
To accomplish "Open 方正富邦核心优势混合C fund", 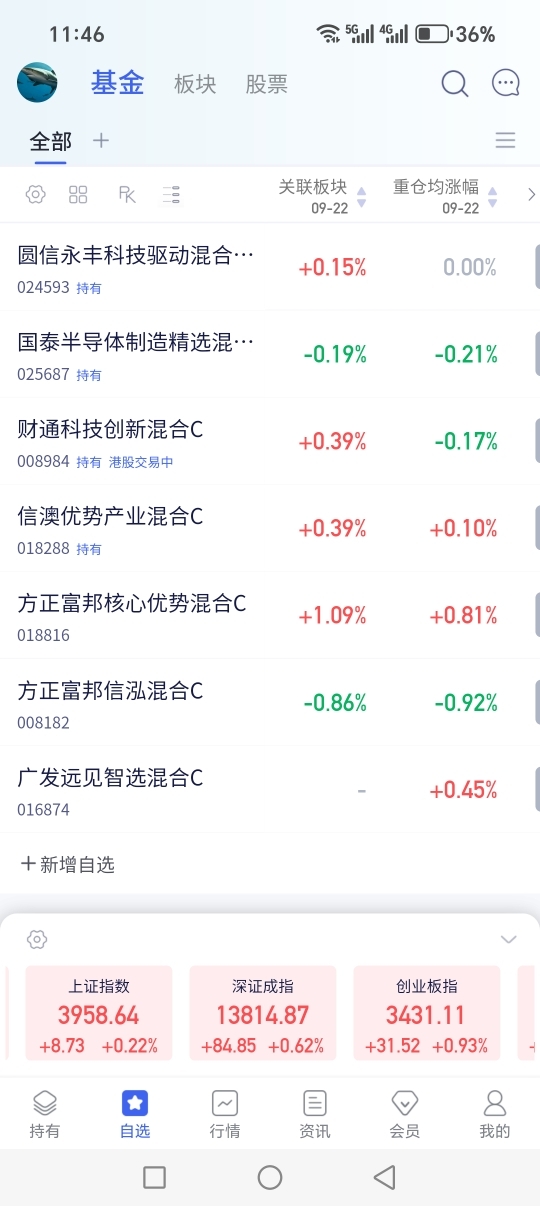I will point(270,615).
